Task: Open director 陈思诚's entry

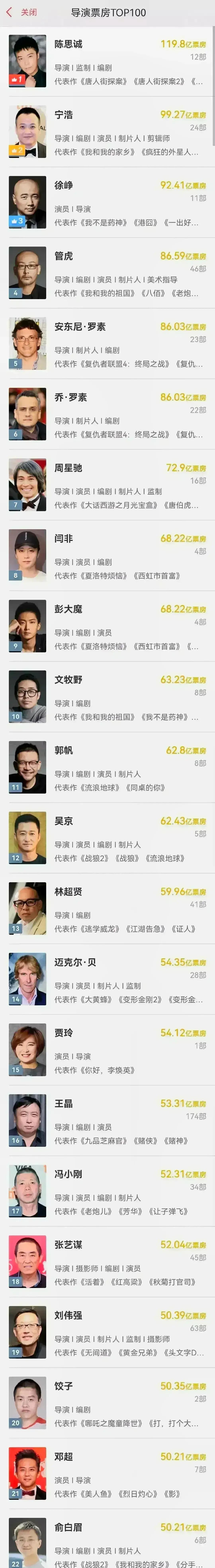Action: (x=107, y=61)
